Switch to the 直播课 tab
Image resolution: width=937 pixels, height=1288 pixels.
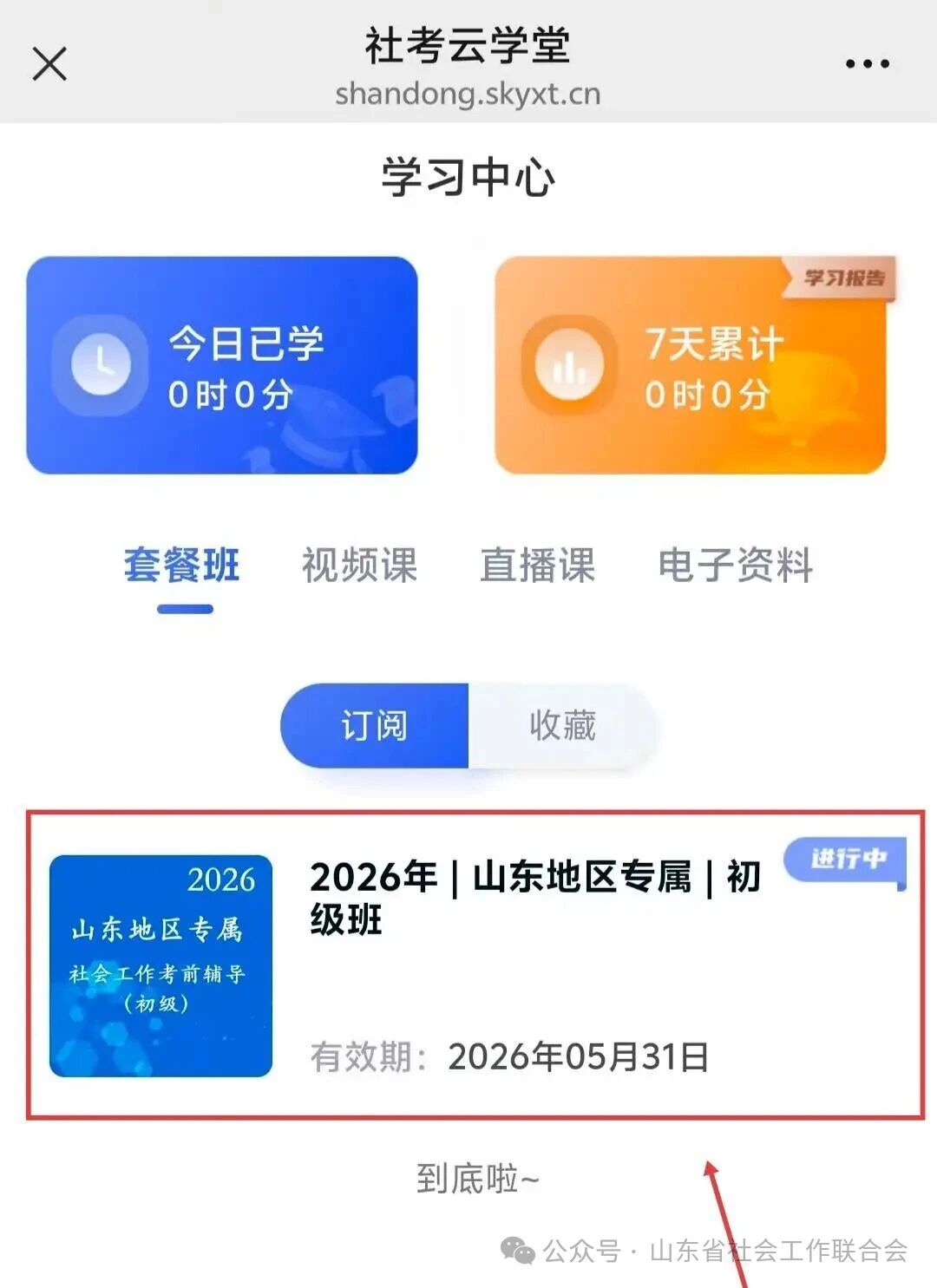537,566
